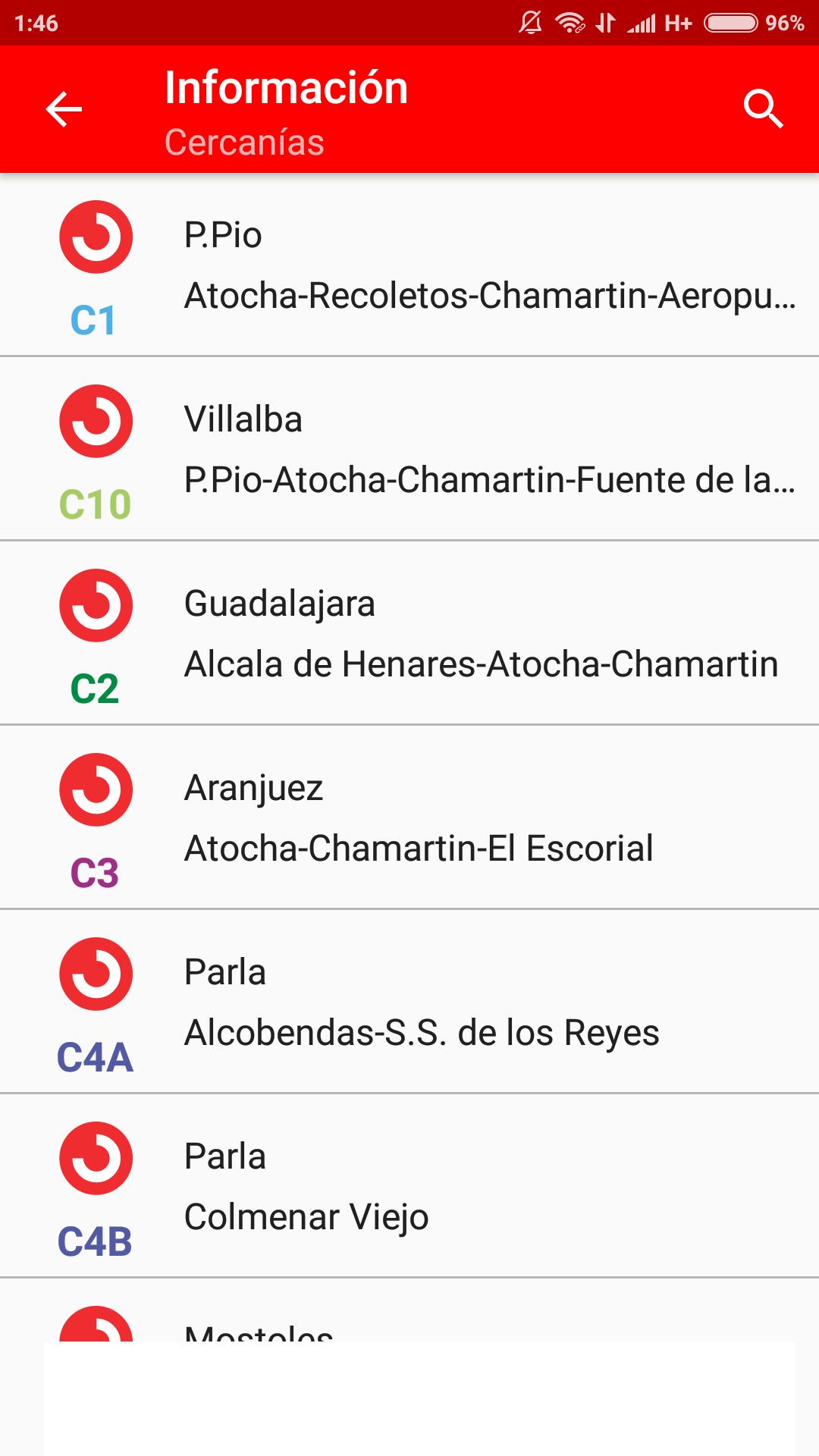819x1456 pixels.
Task: Open line C2 Guadalajara
Action: (x=409, y=633)
